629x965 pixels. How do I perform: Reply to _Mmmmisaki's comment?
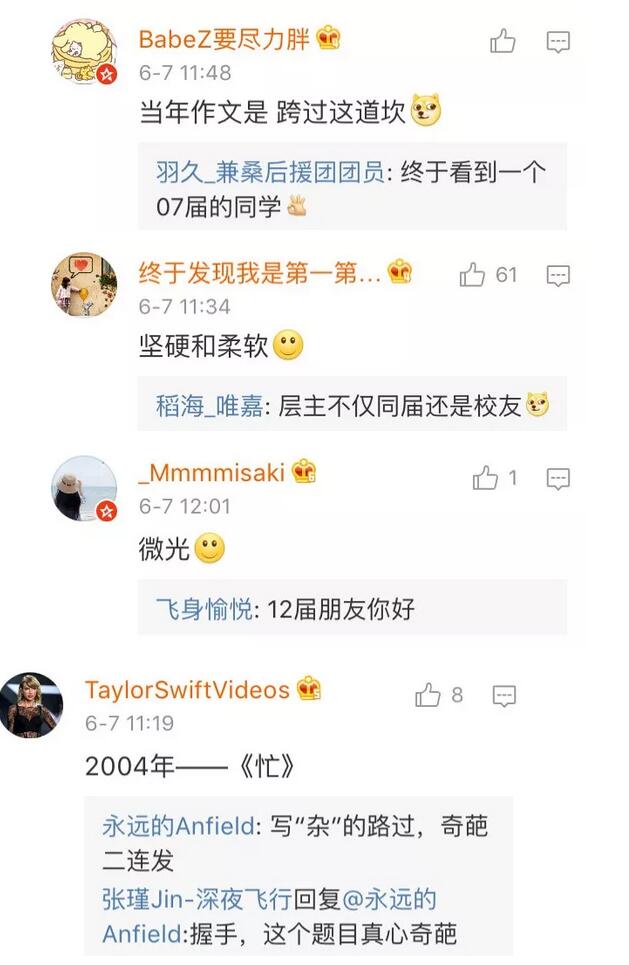558,479
